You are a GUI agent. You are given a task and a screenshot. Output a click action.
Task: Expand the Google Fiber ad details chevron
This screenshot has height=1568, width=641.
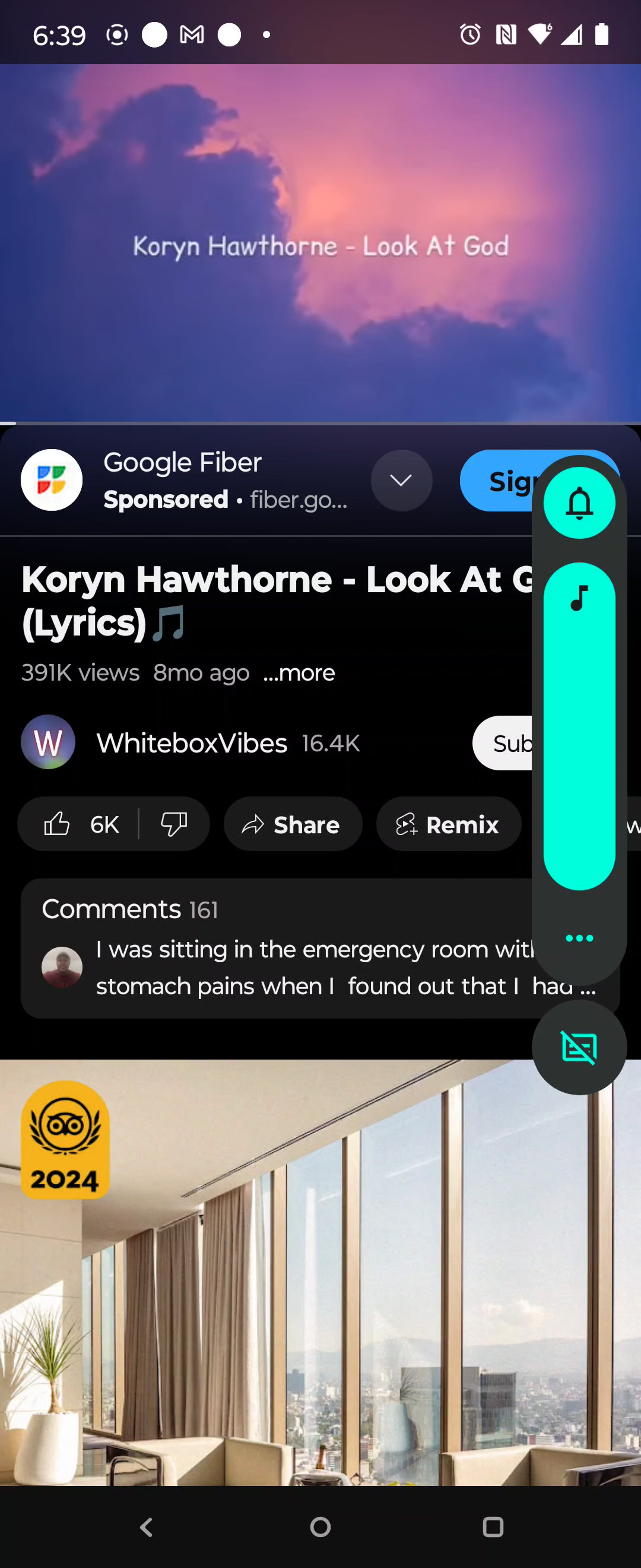pyautogui.click(x=401, y=480)
